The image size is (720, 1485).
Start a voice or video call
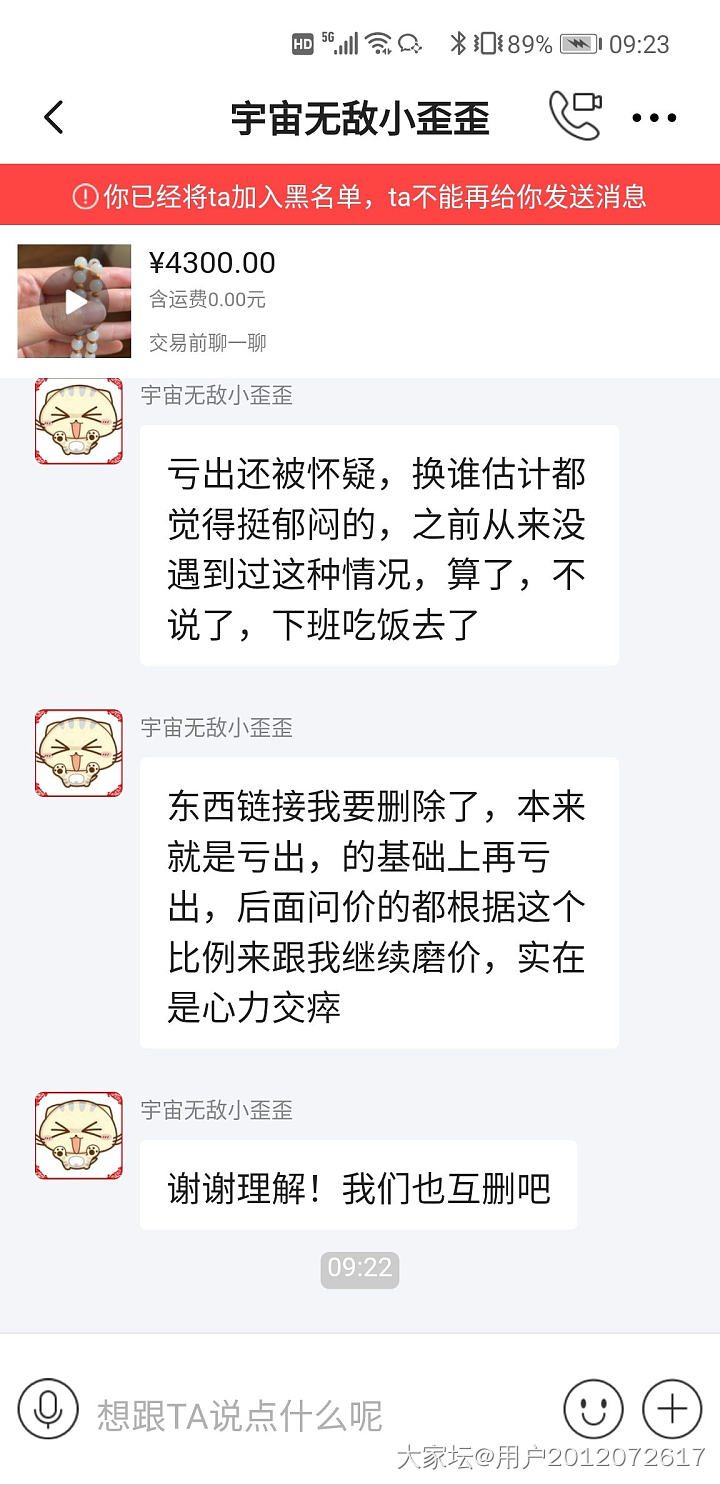(x=575, y=116)
